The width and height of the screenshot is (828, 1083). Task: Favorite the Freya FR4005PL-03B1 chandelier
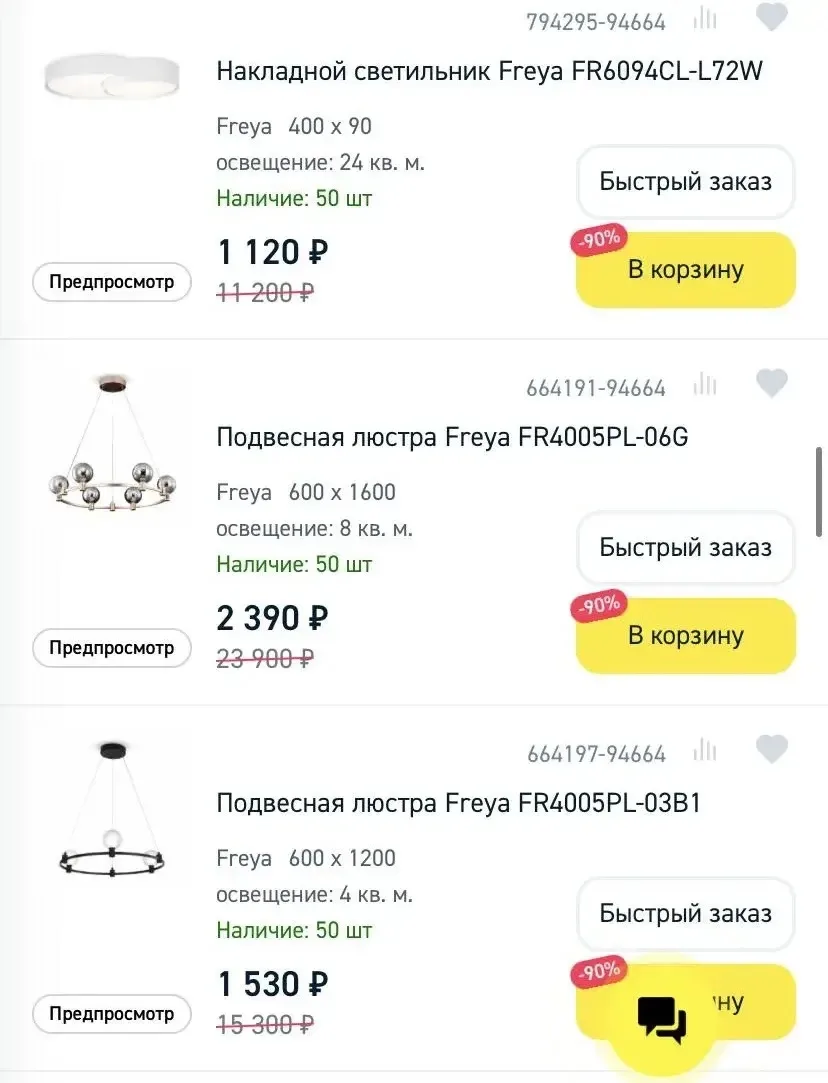pyautogui.click(x=771, y=749)
